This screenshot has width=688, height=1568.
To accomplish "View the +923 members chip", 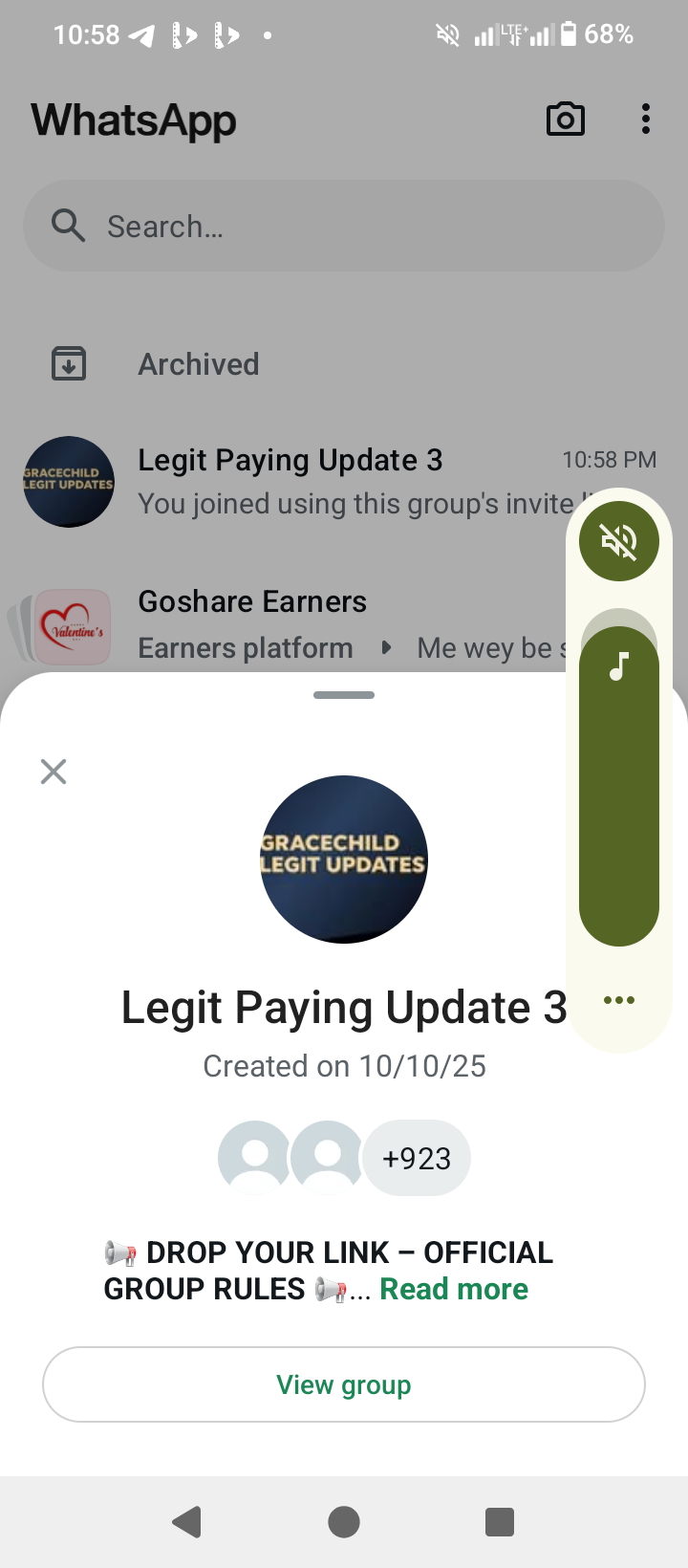I will click(417, 1159).
